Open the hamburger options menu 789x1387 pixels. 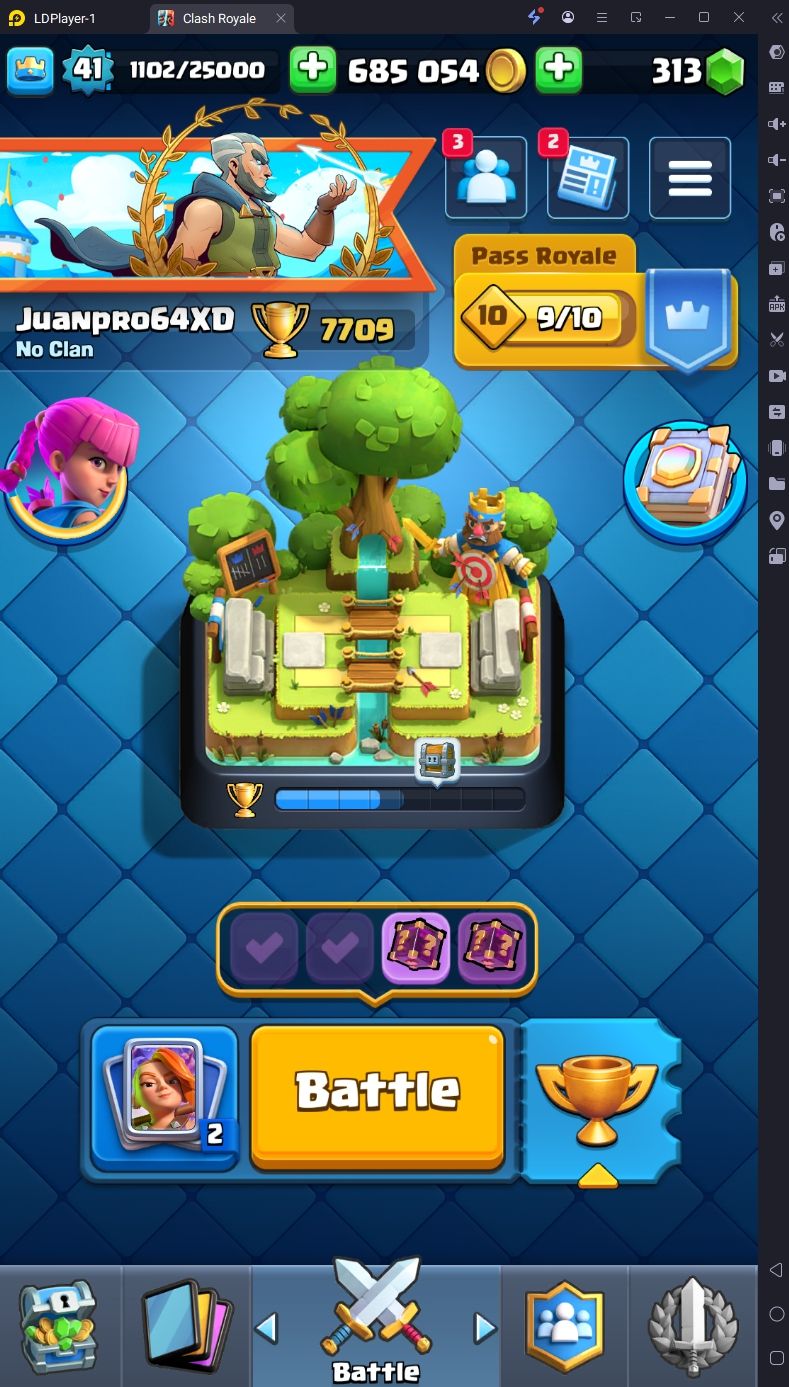click(x=690, y=177)
